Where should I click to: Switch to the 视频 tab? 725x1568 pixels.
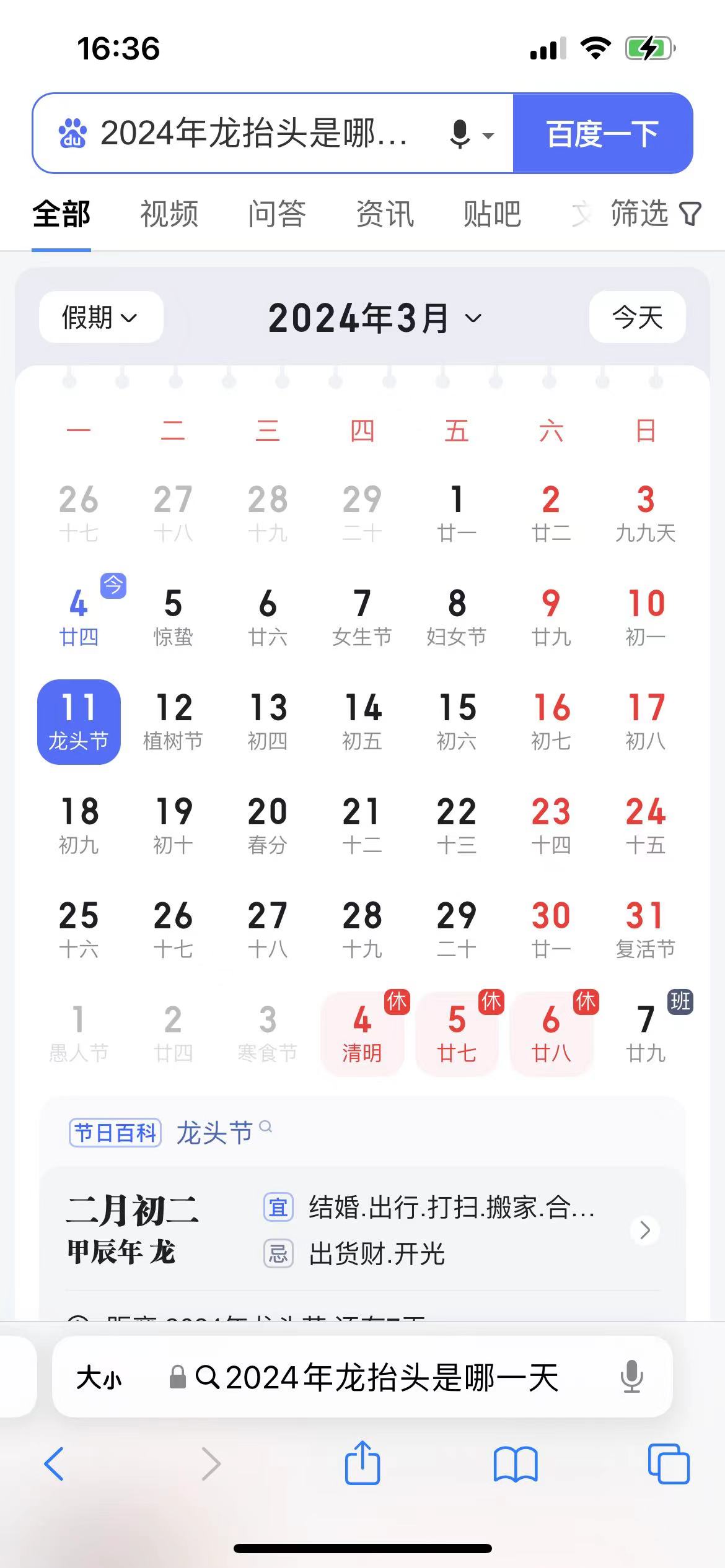[169, 214]
